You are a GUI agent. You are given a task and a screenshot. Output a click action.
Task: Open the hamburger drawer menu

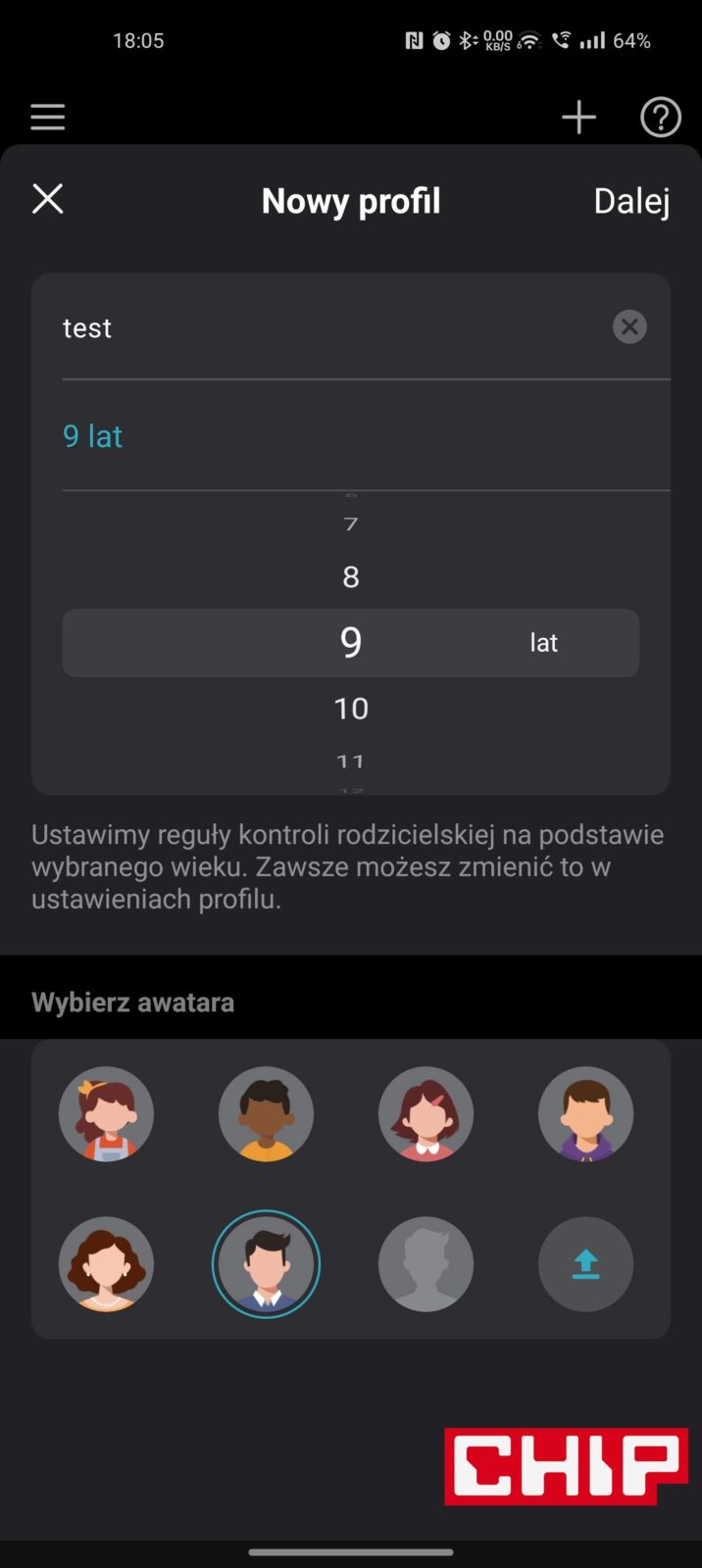tap(47, 118)
